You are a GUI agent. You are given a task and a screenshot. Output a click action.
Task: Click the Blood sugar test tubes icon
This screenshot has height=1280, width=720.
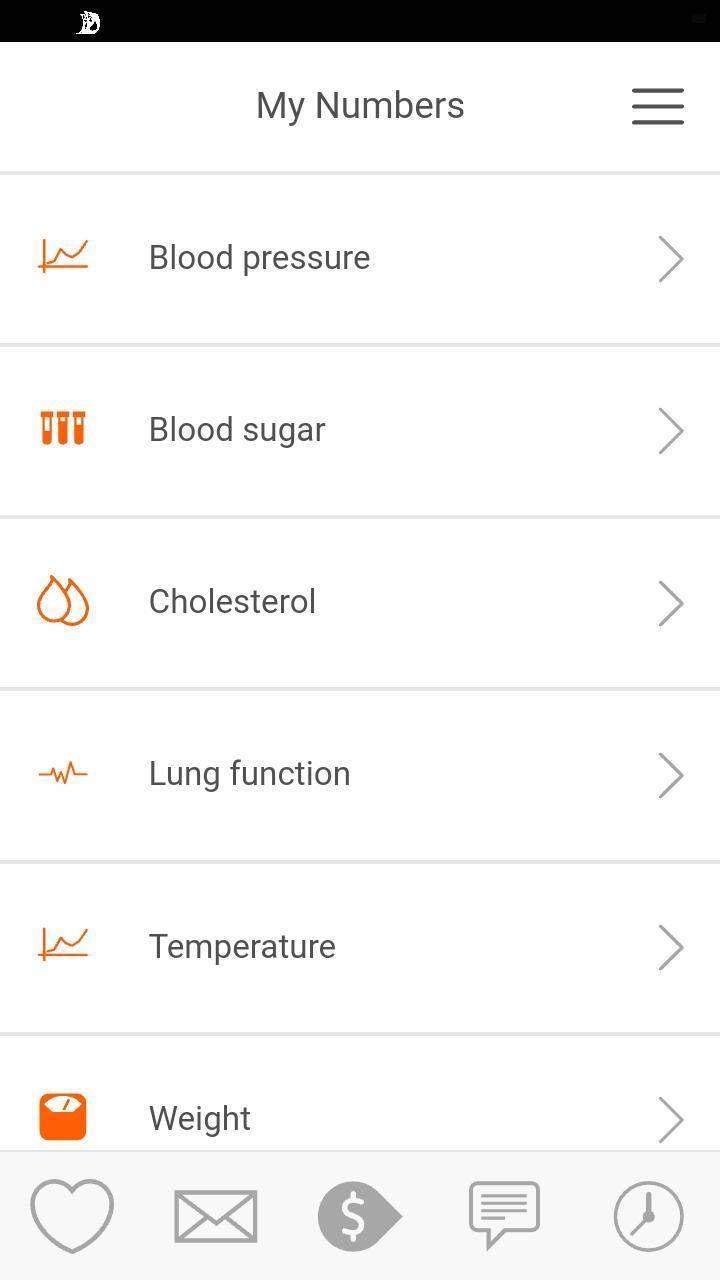coord(63,429)
